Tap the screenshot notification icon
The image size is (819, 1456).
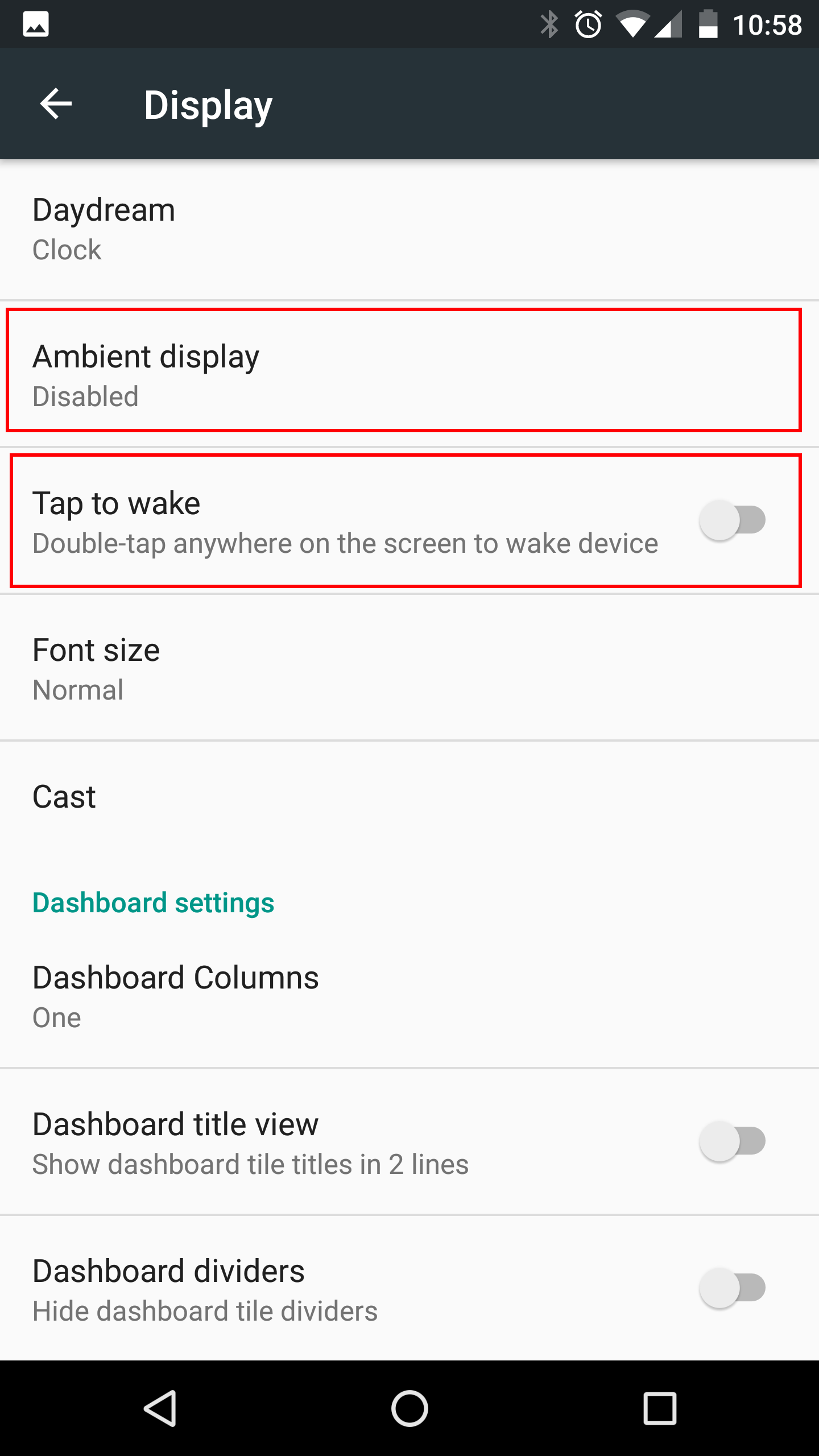36,24
